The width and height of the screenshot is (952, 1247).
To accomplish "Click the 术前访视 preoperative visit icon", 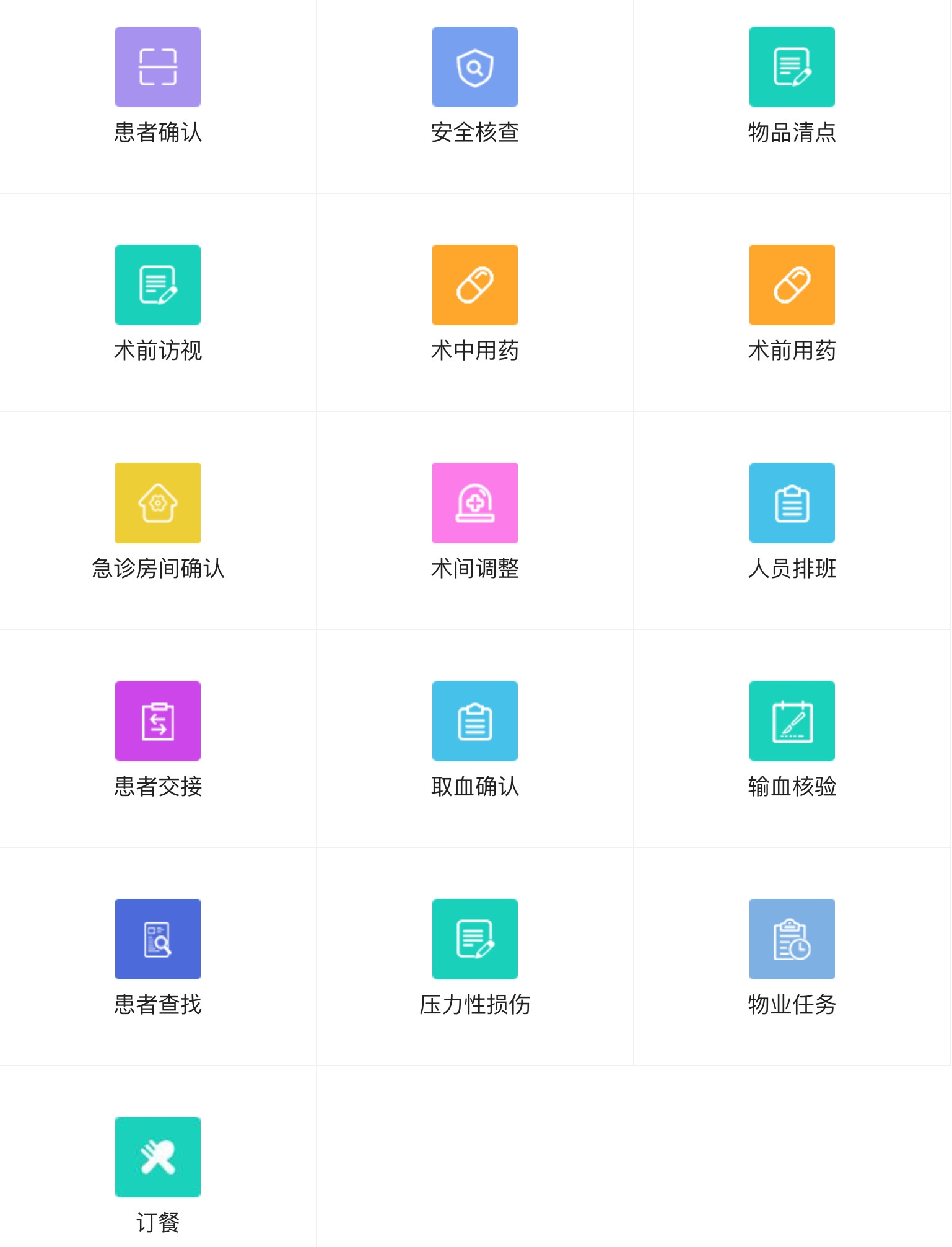I will [x=157, y=284].
